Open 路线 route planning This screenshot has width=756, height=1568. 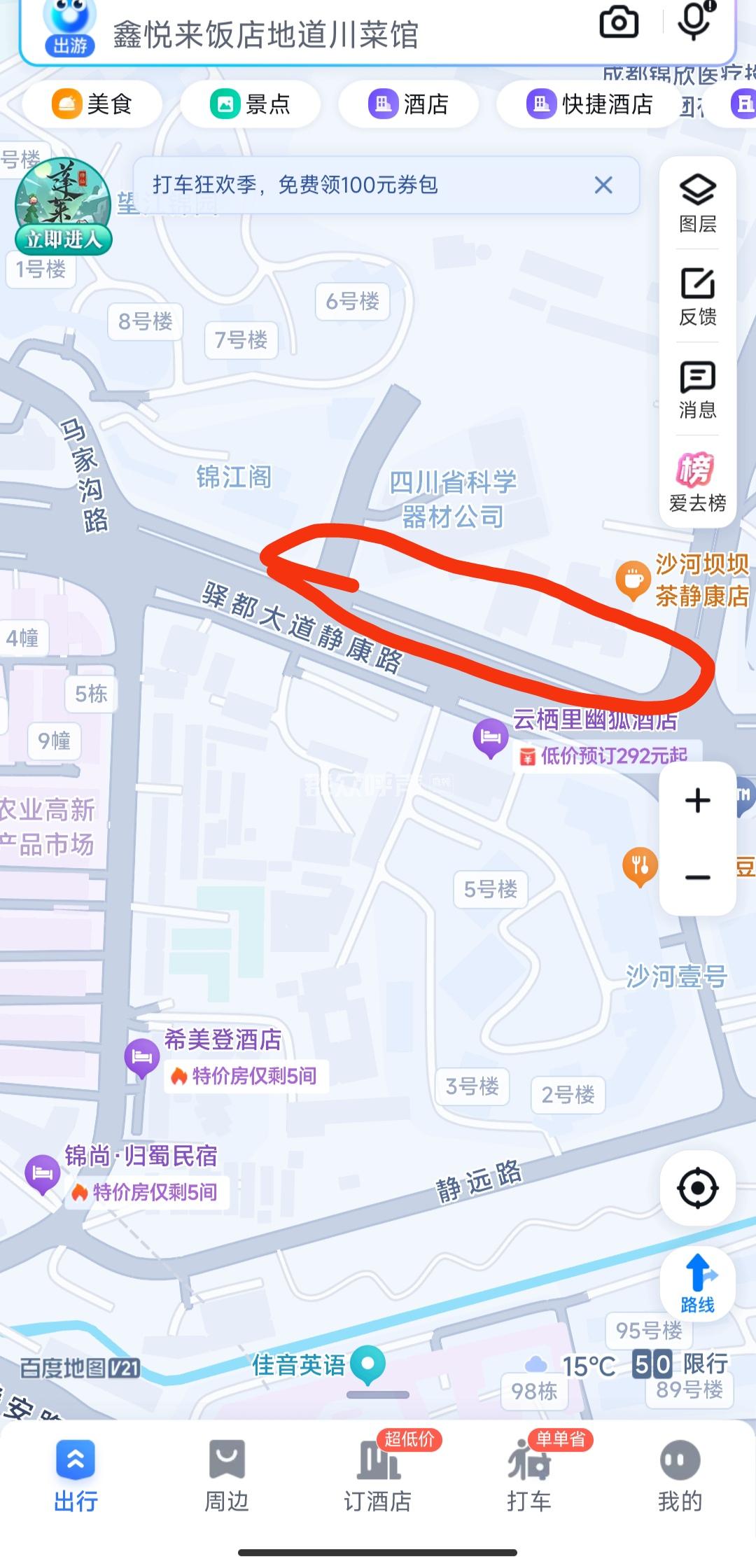point(697,1283)
